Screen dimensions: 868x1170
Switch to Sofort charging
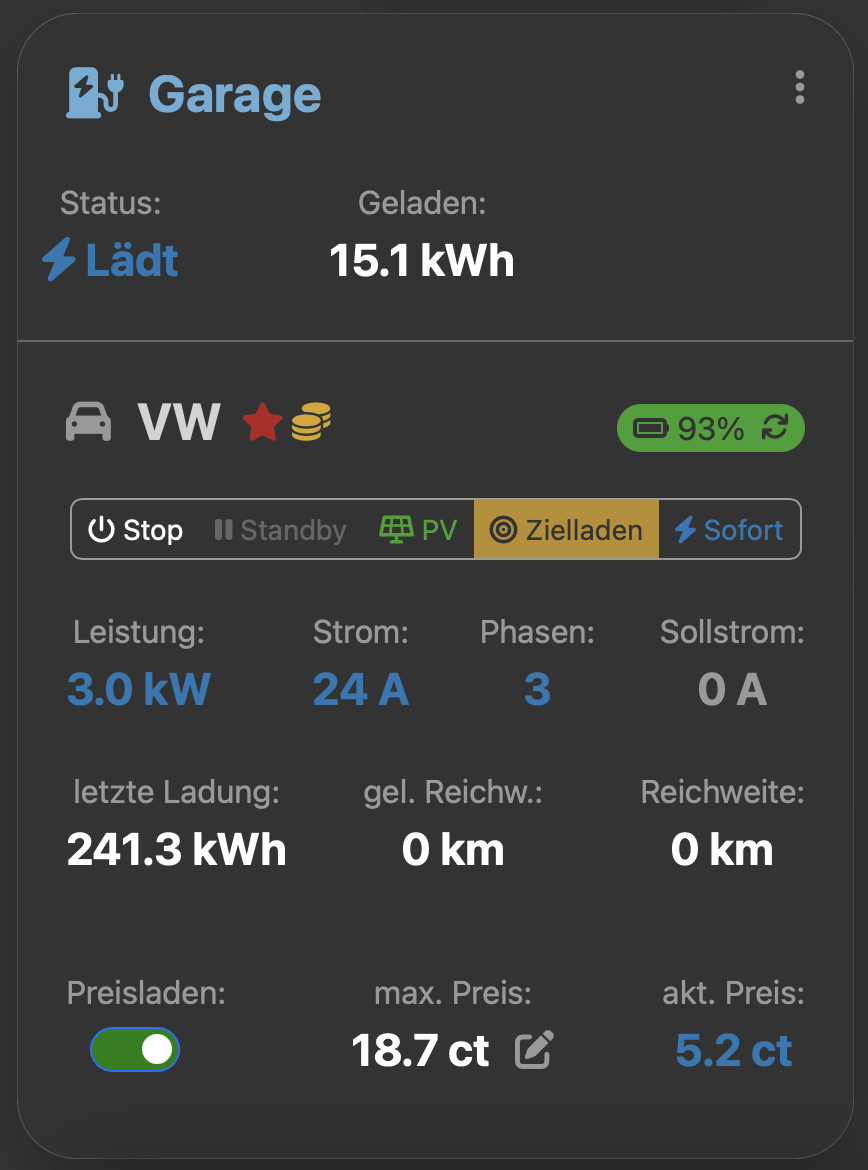point(729,530)
